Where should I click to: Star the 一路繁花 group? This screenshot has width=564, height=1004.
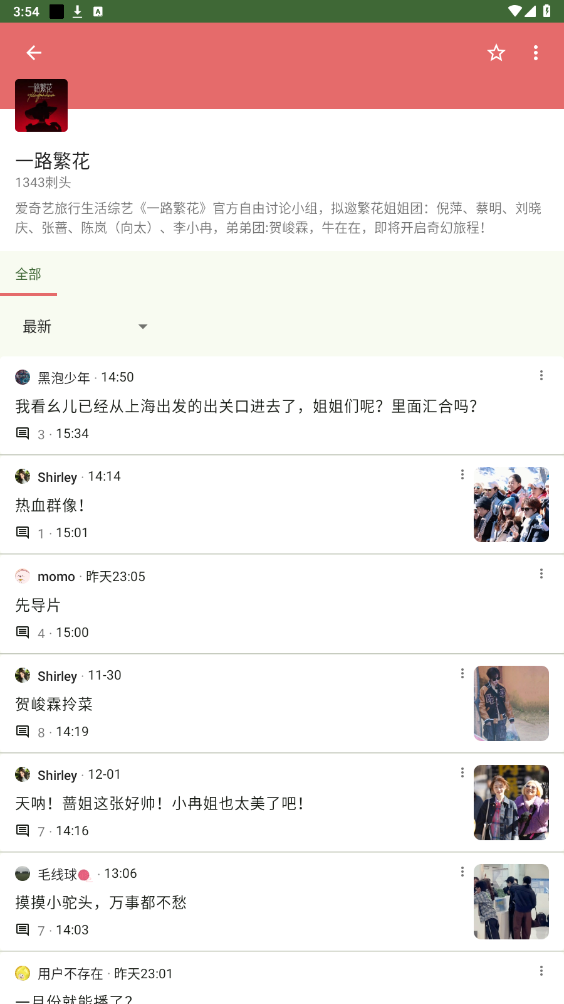(496, 53)
